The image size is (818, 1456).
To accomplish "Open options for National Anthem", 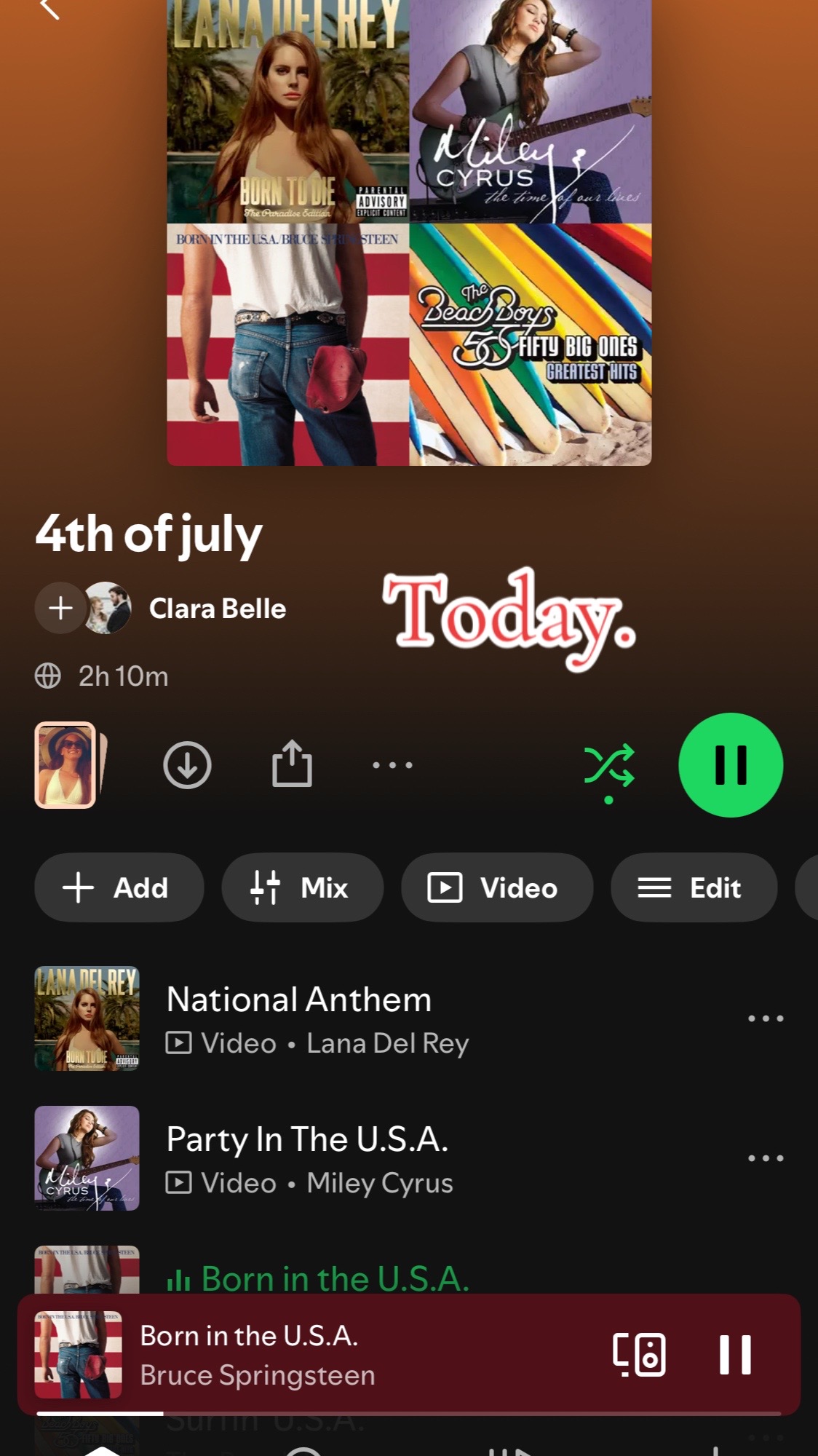I will coord(766,1018).
